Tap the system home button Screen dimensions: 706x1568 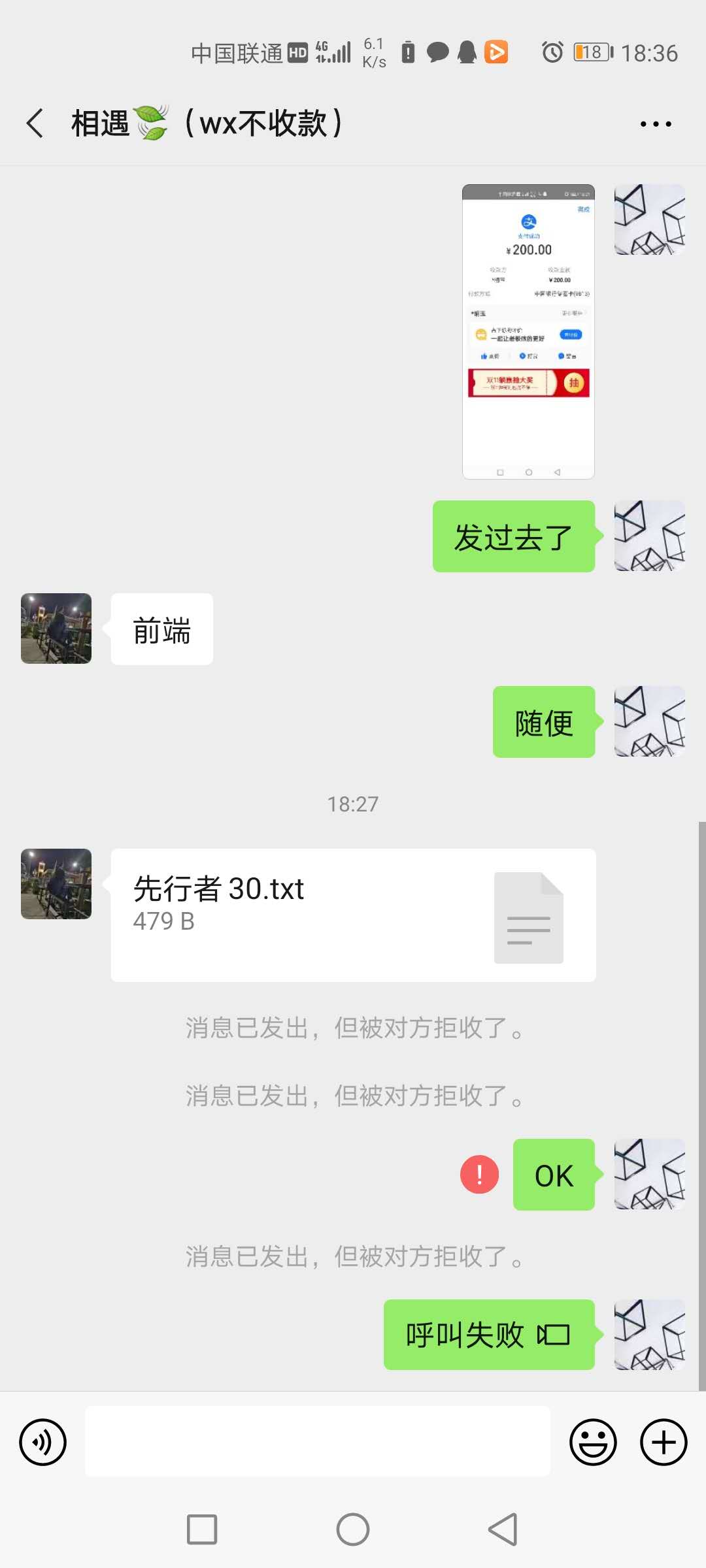click(353, 1529)
